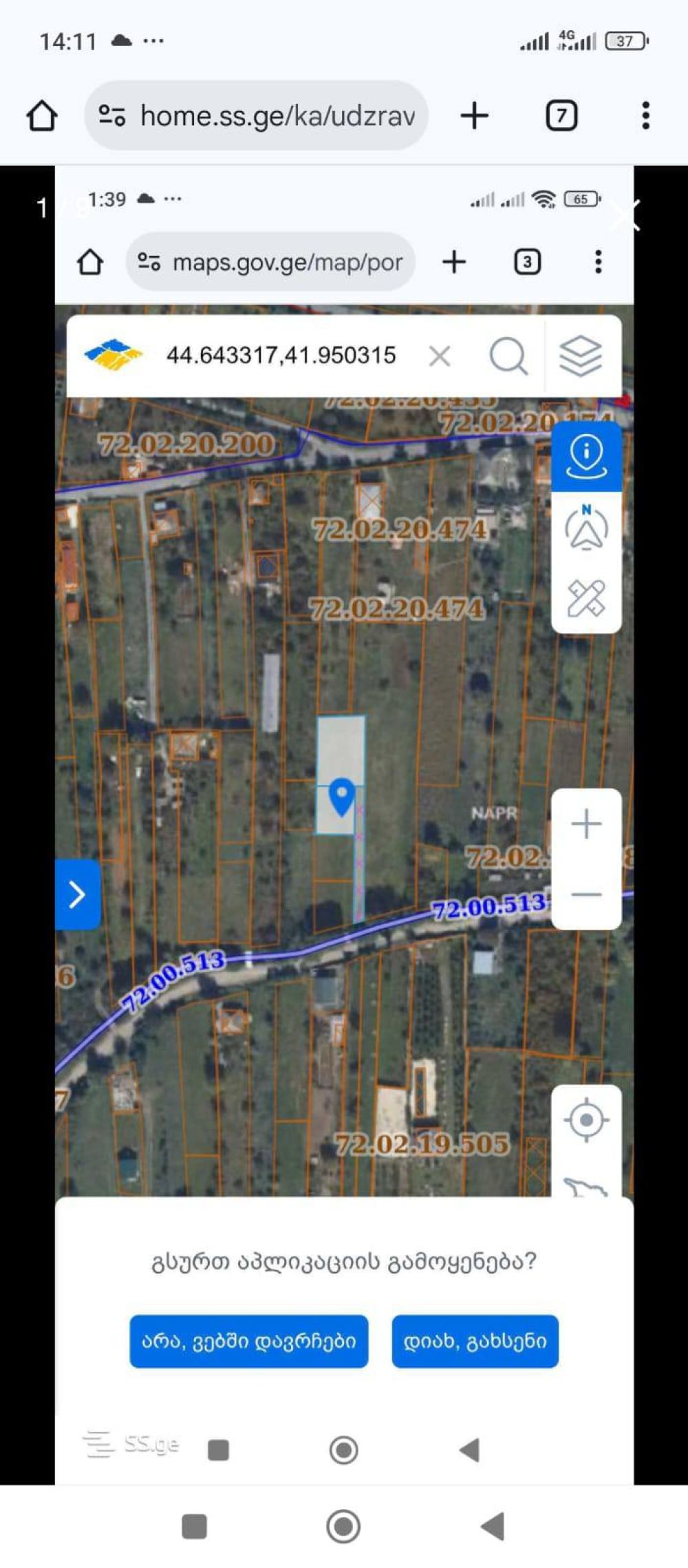
Task: Tap the browser home page icon
Action: coord(42,116)
